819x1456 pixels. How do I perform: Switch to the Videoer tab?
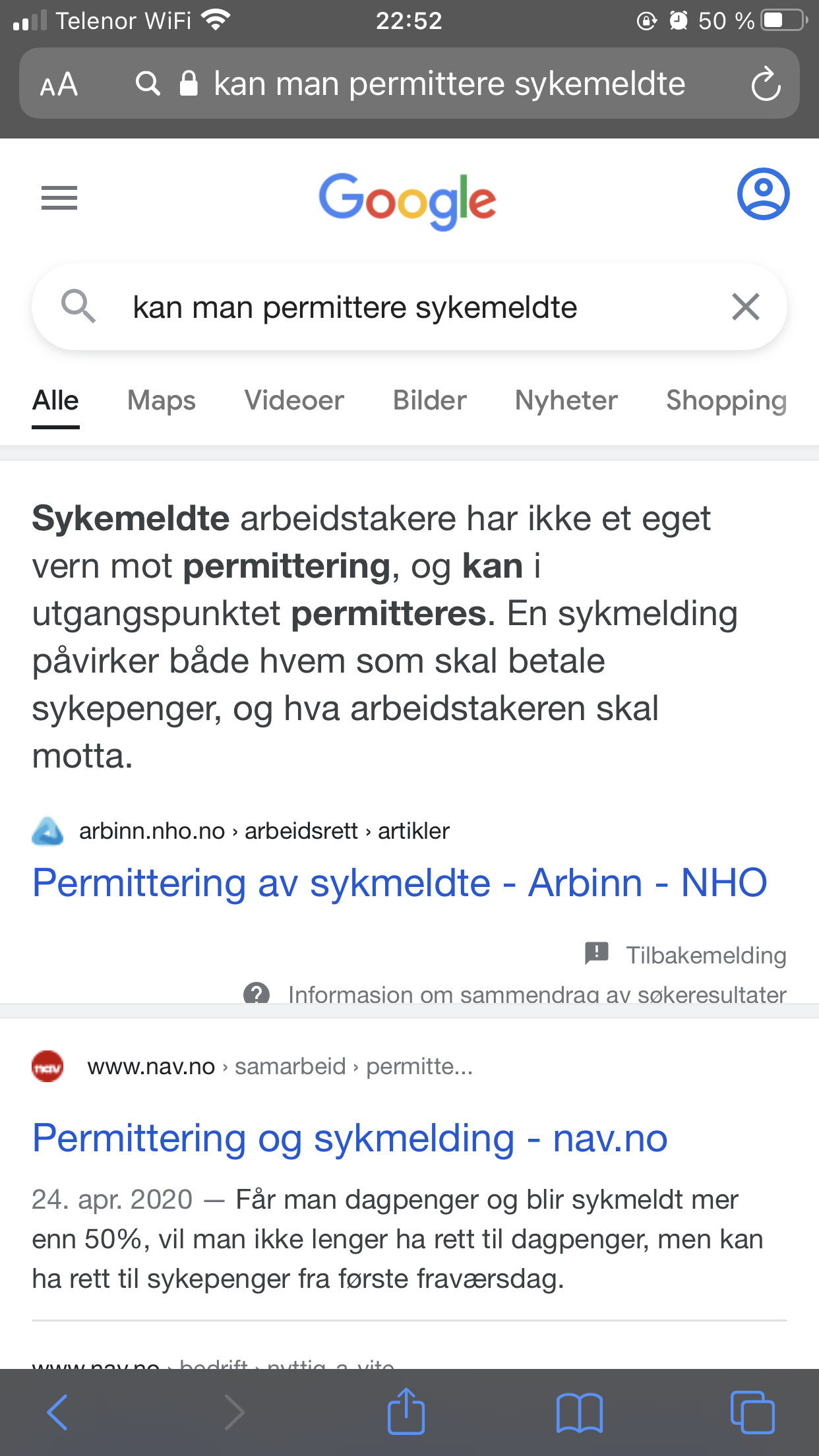pos(294,401)
